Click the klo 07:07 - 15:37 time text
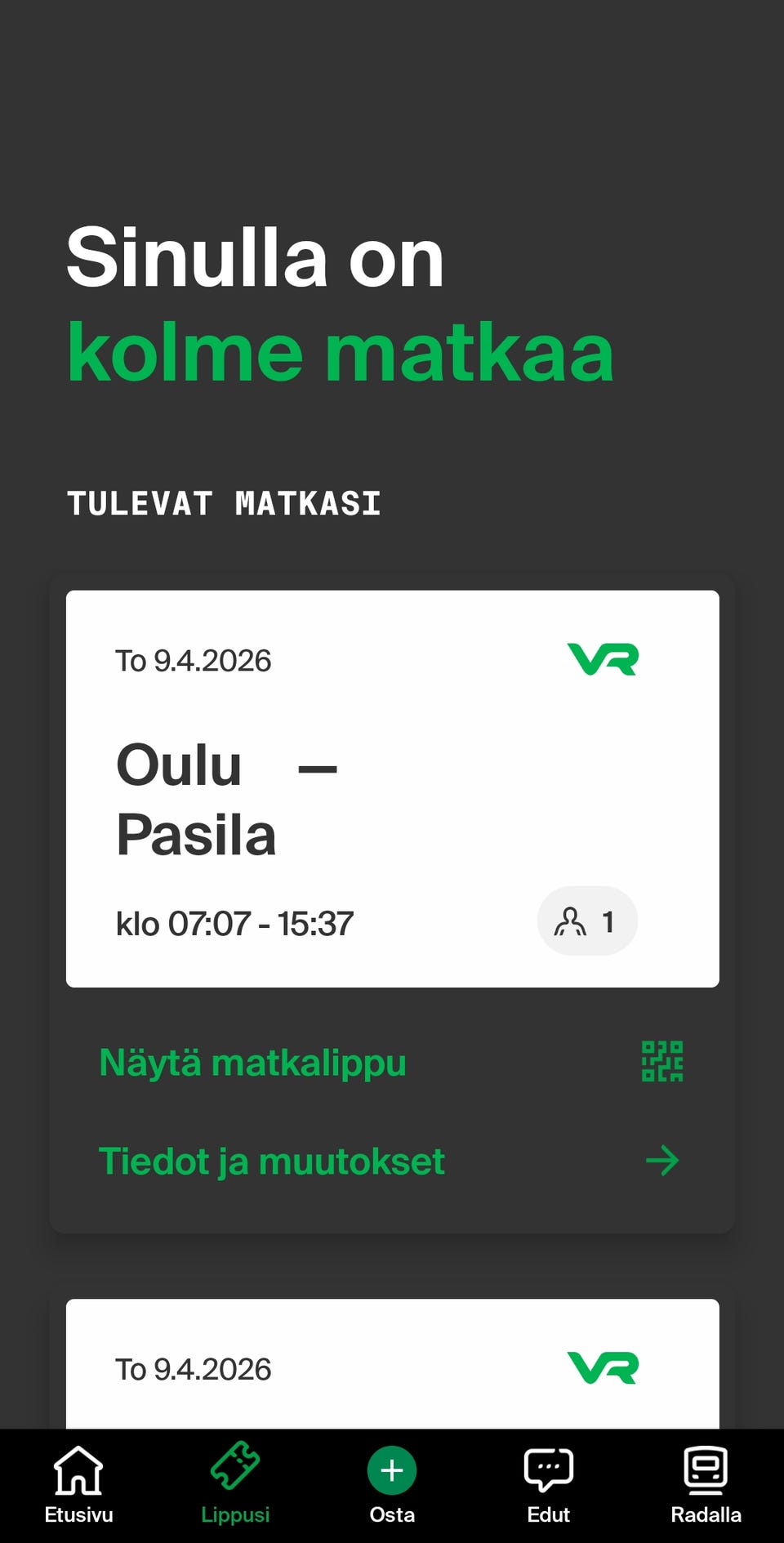The height and width of the screenshot is (1543, 784). (x=234, y=924)
